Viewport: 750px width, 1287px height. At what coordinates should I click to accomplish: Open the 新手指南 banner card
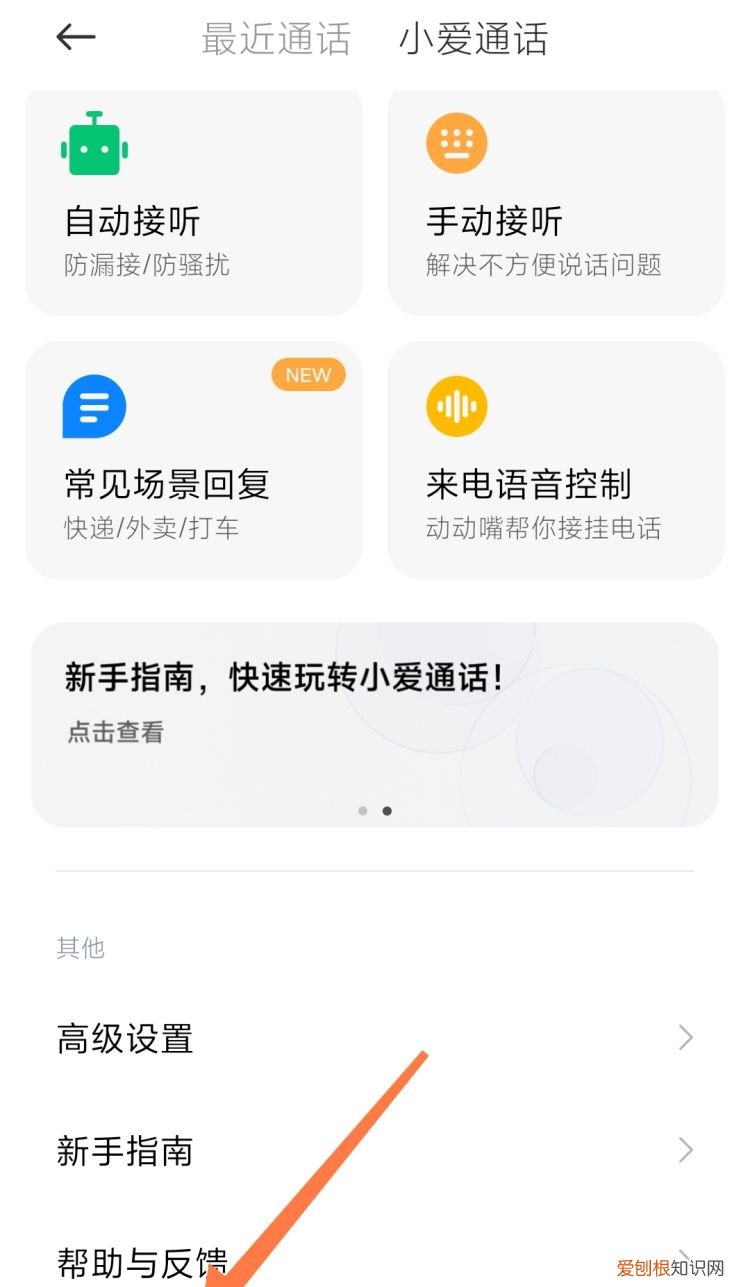(x=375, y=720)
